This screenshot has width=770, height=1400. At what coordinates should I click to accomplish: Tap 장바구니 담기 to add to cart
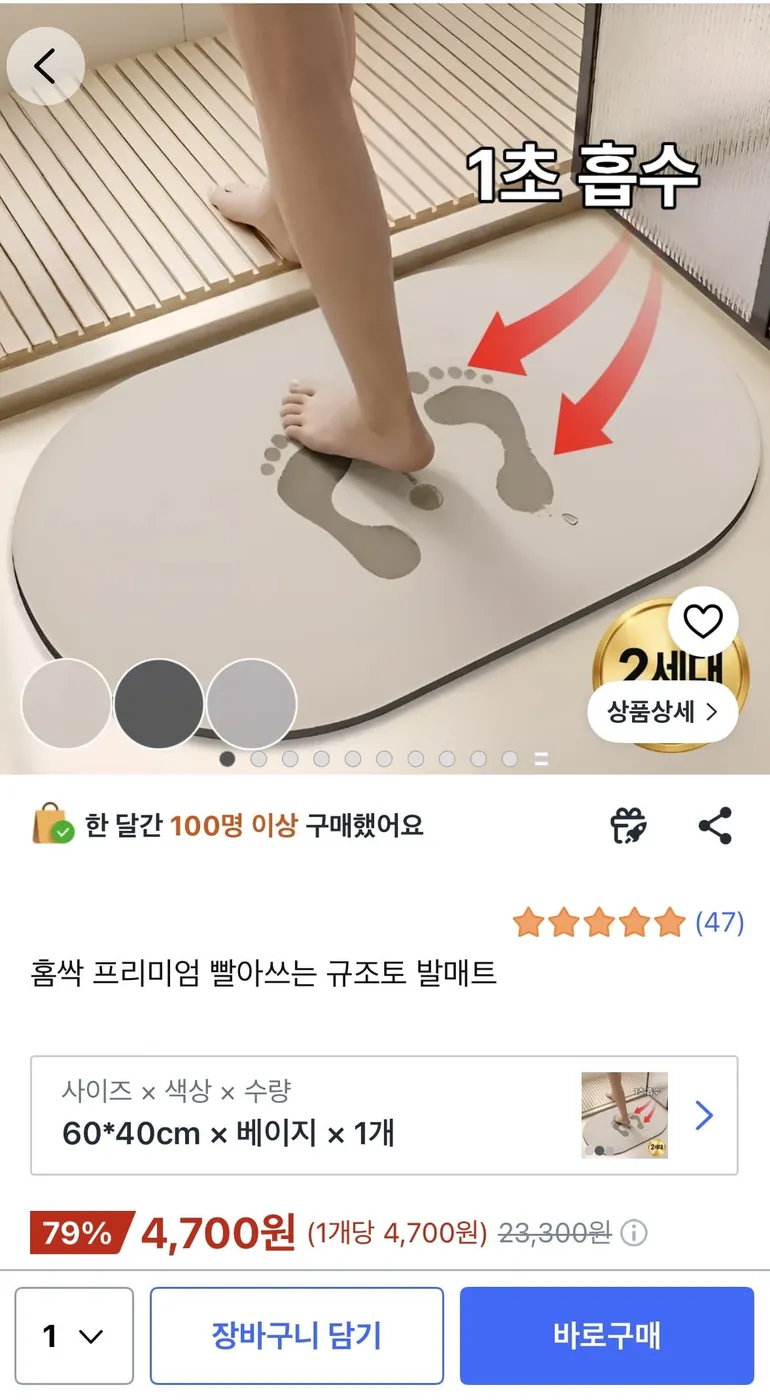298,1334
